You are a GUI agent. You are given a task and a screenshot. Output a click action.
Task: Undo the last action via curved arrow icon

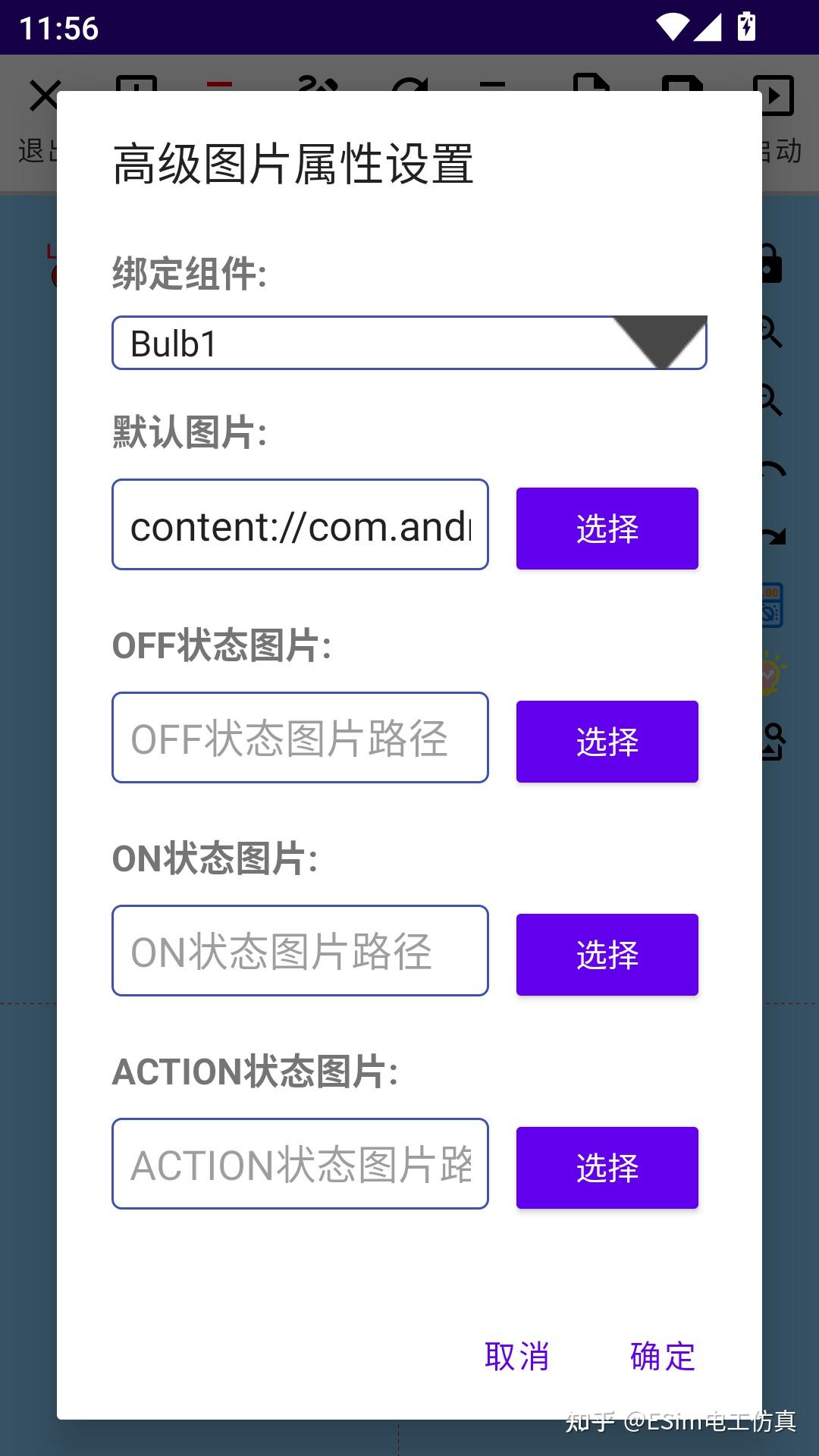point(773,469)
